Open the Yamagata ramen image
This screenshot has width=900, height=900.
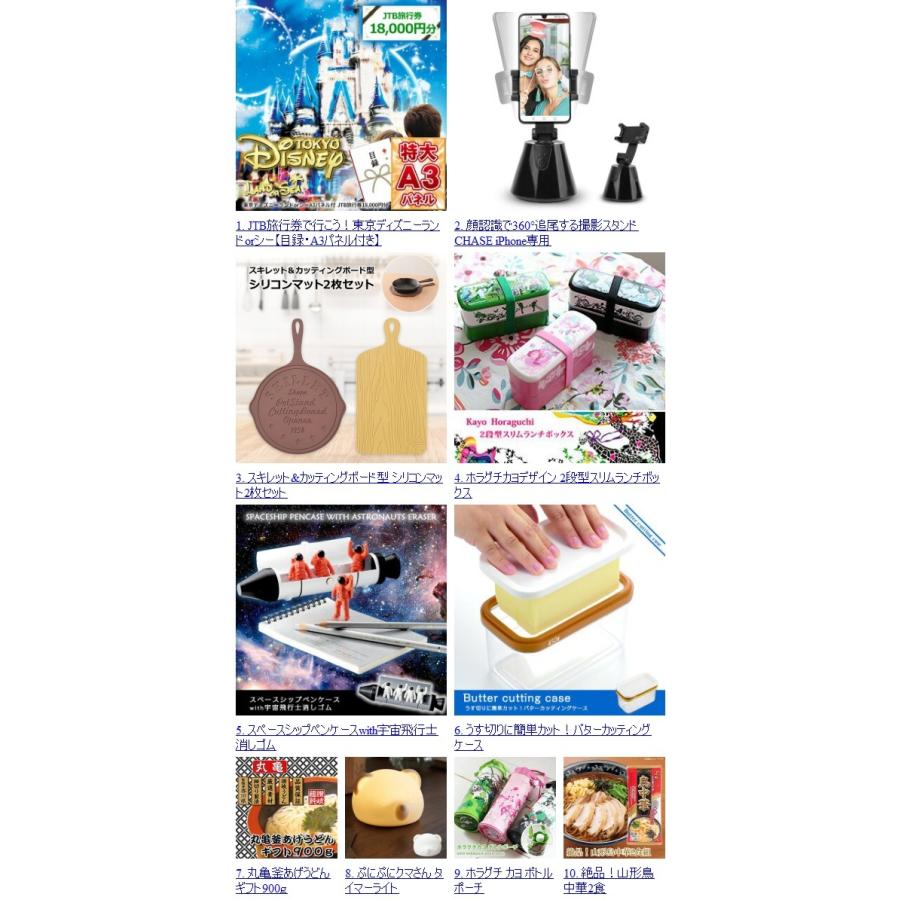pos(614,808)
